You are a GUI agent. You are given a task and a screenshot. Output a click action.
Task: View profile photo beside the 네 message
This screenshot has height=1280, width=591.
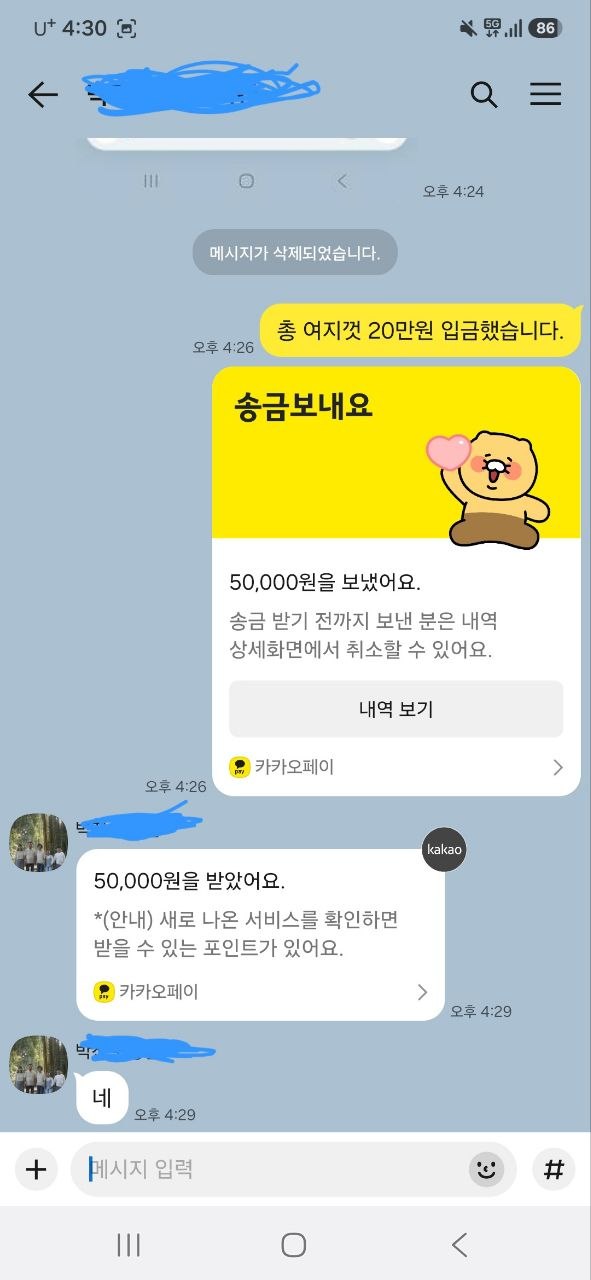click(x=38, y=1064)
